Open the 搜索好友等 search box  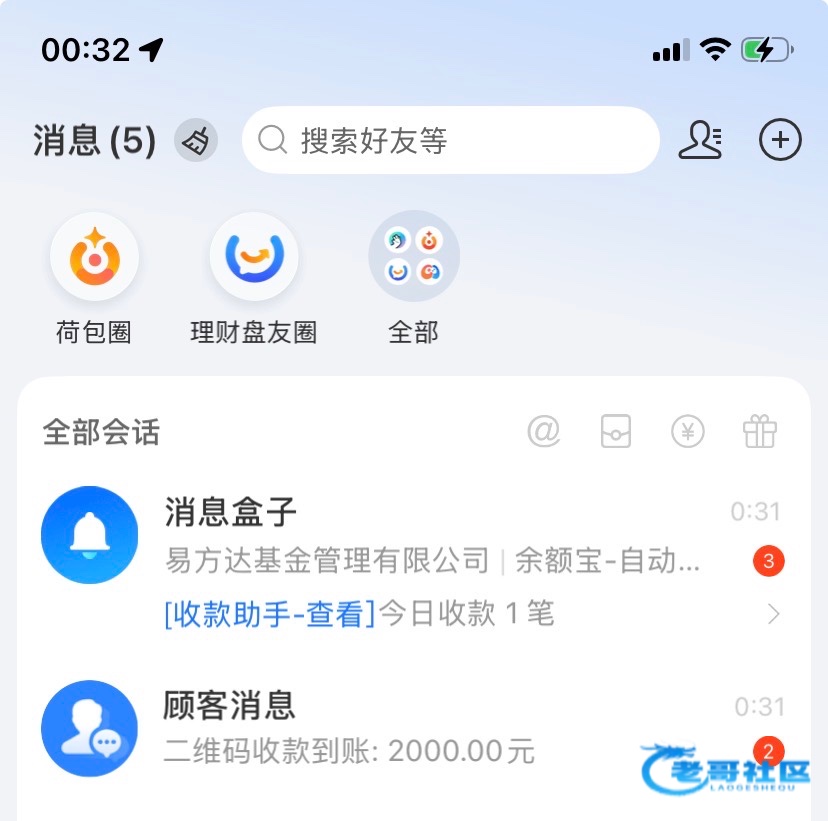tap(450, 140)
